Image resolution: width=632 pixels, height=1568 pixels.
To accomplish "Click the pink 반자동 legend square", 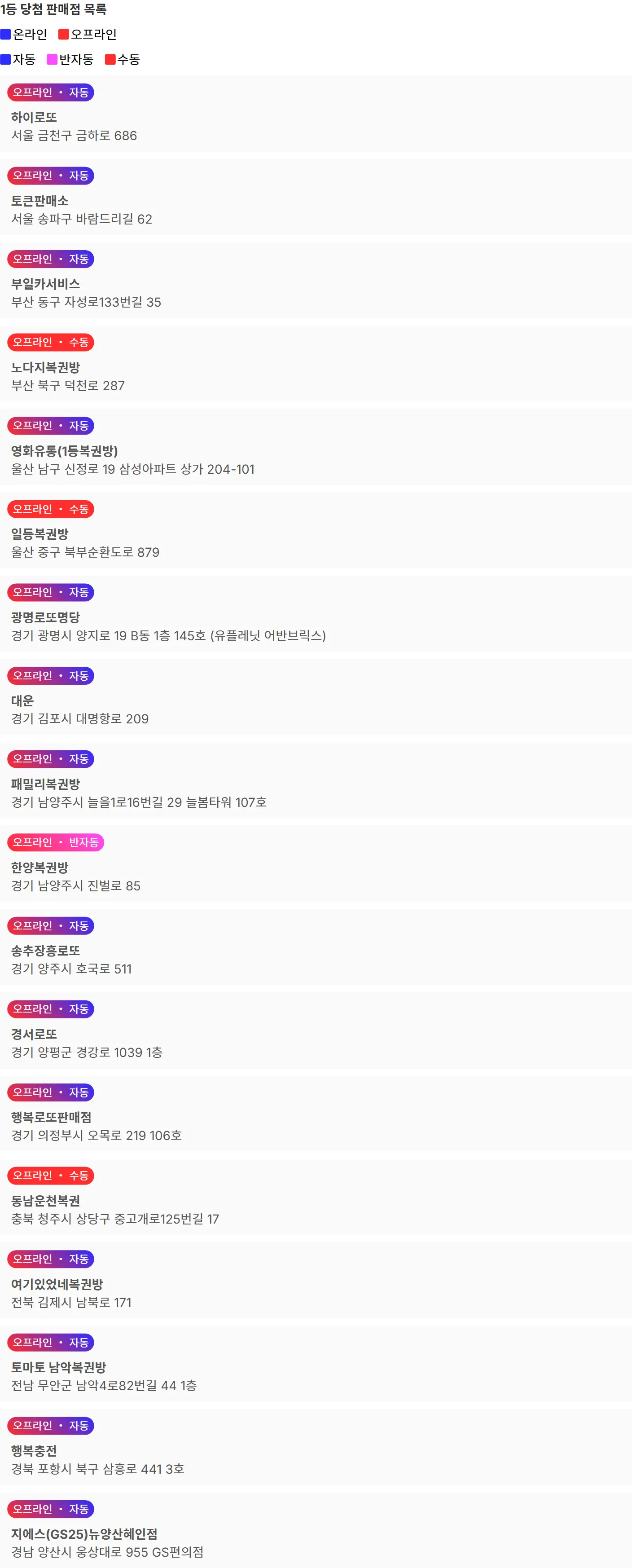I will point(52,60).
